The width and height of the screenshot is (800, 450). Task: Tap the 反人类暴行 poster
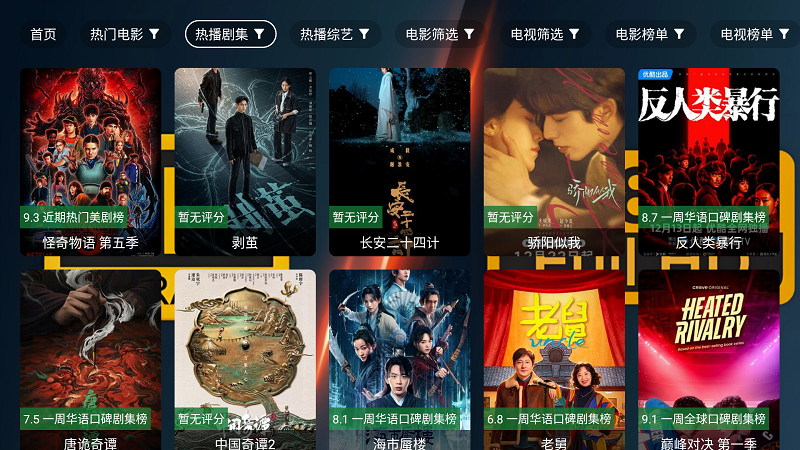pyautogui.click(x=709, y=160)
